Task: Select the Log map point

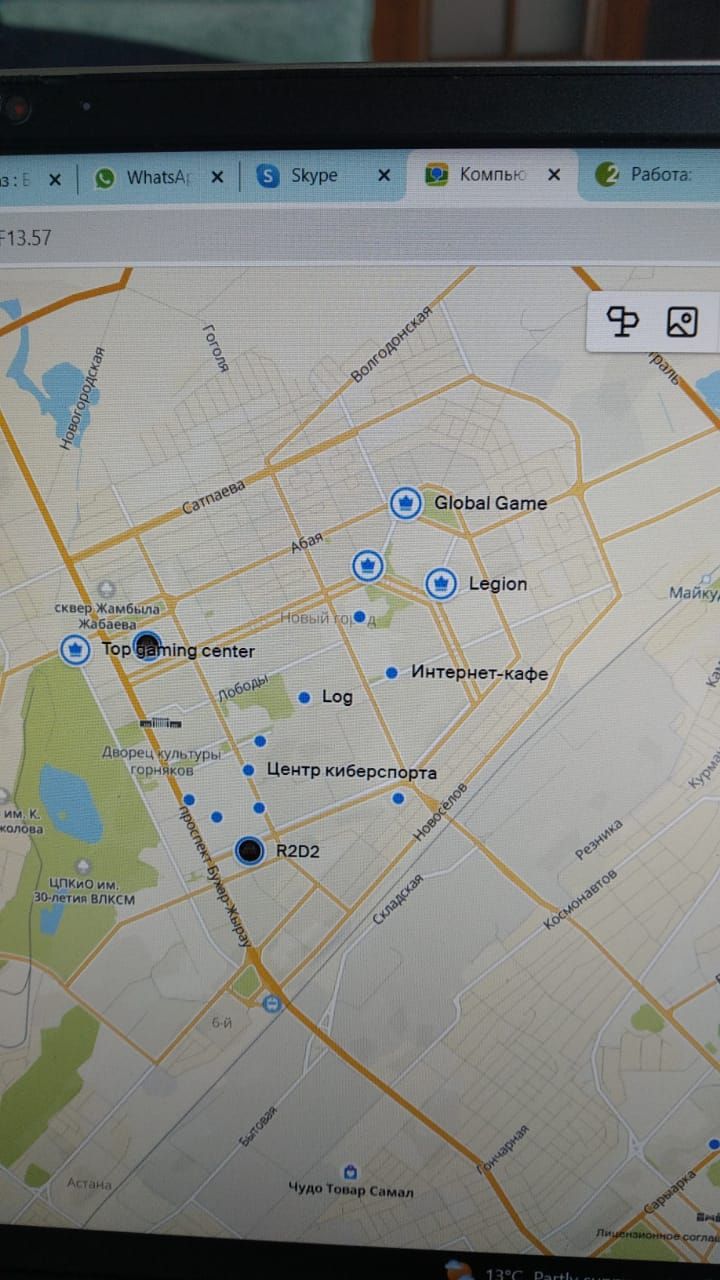Action: (x=305, y=697)
